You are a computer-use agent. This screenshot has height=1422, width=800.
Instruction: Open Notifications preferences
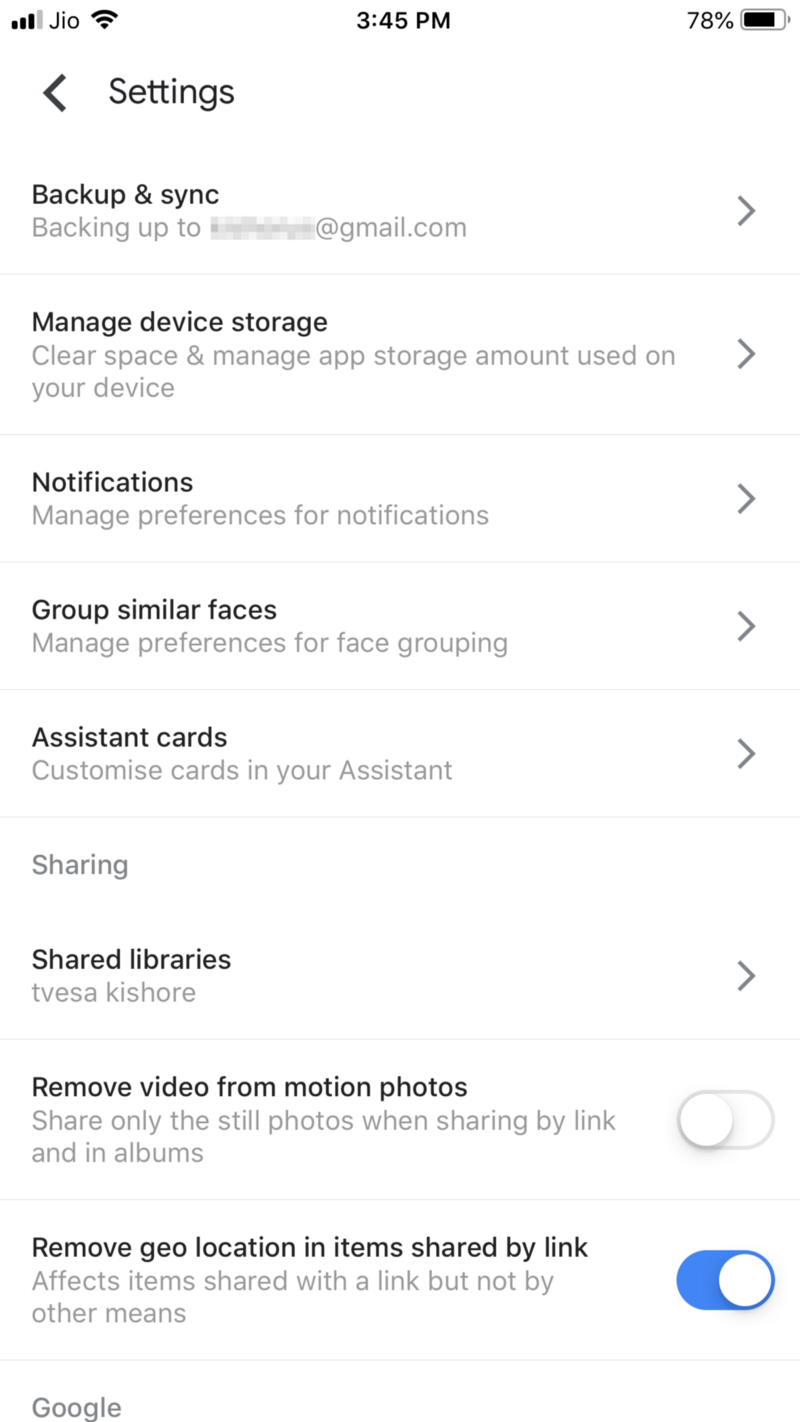coord(400,498)
